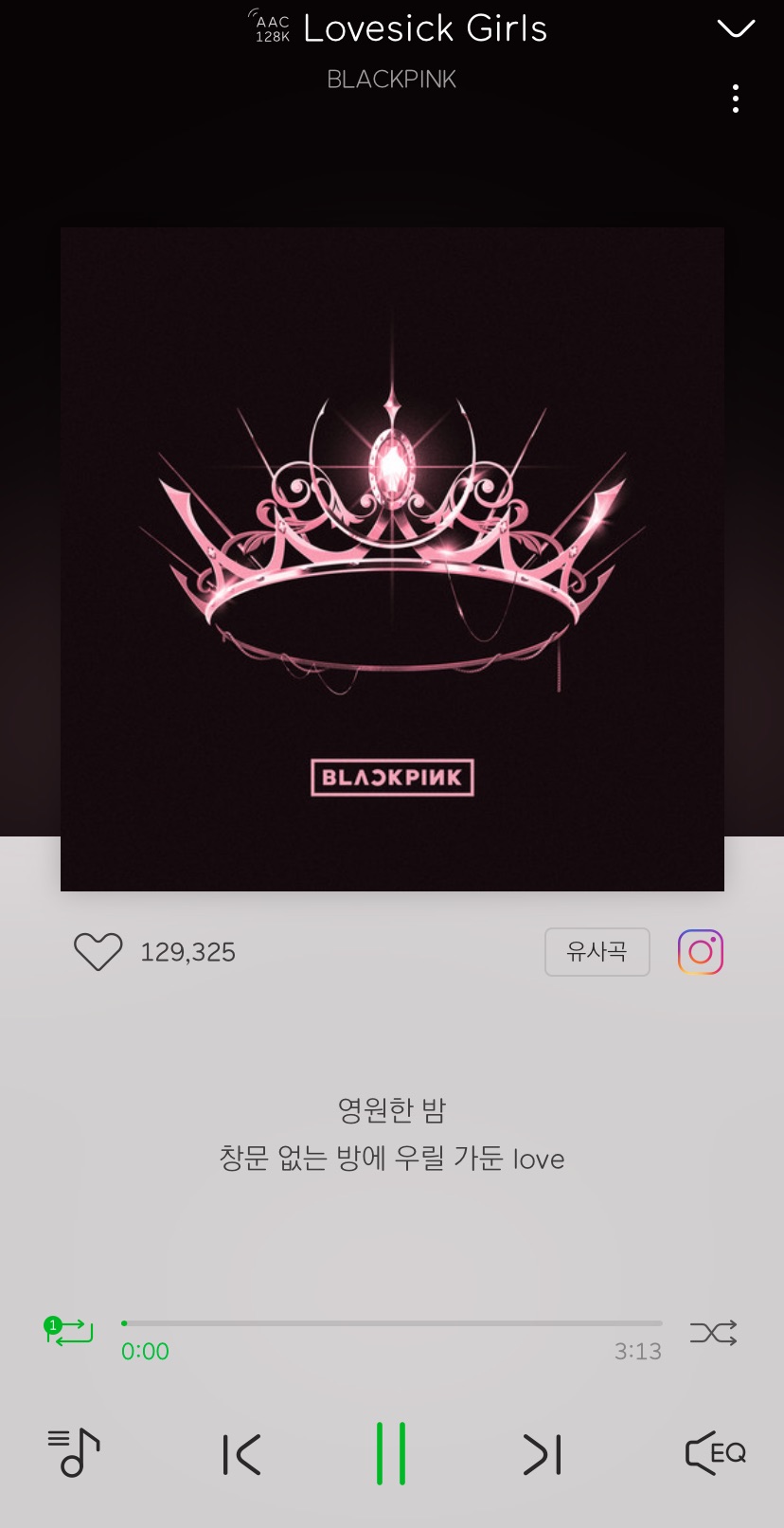Like Lovesick Girls with the heart icon
The image size is (784, 1528).
98,952
